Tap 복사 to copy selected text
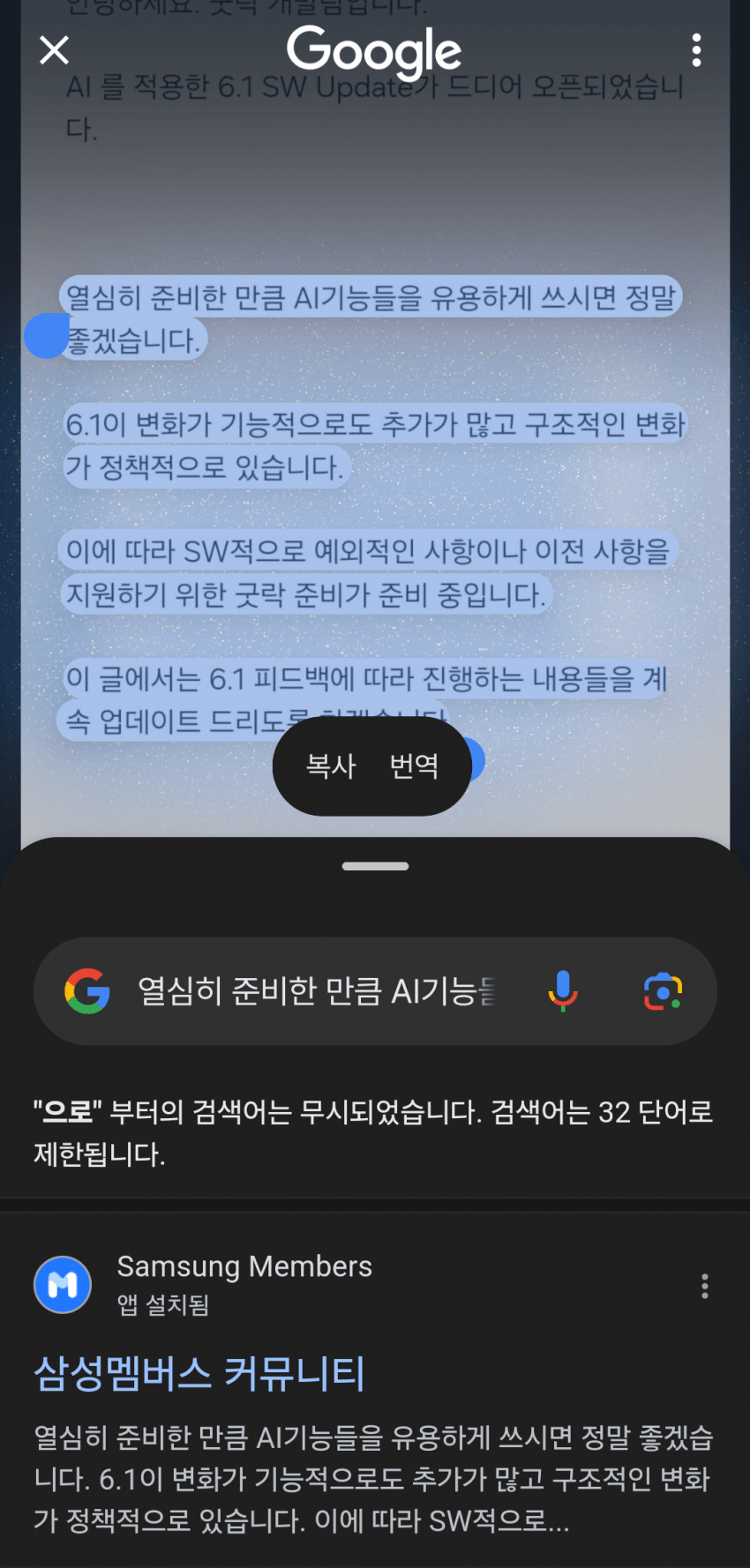This screenshot has height=1568, width=750. (331, 765)
